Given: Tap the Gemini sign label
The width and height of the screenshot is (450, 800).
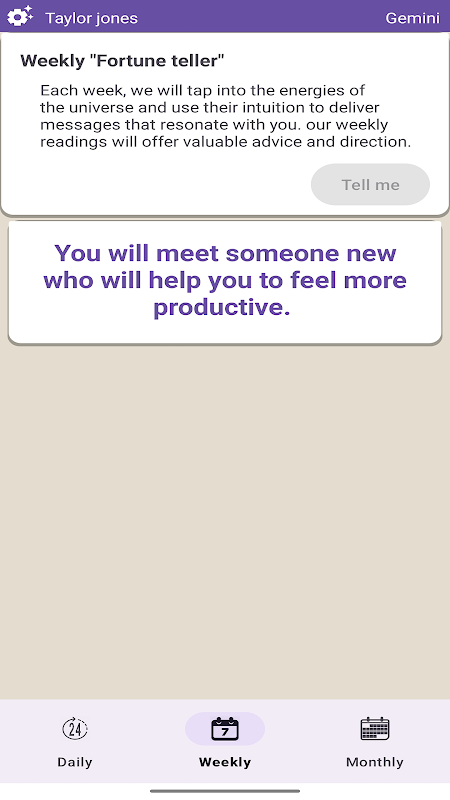Looking at the screenshot, I should (412, 18).
